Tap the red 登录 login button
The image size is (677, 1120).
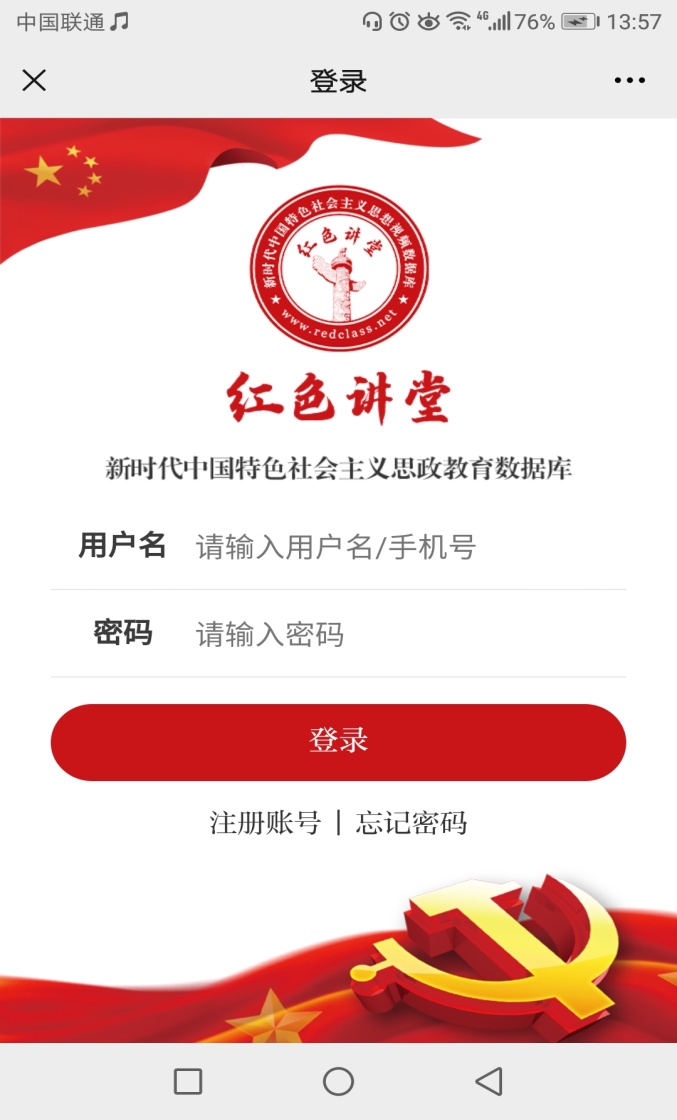338,742
